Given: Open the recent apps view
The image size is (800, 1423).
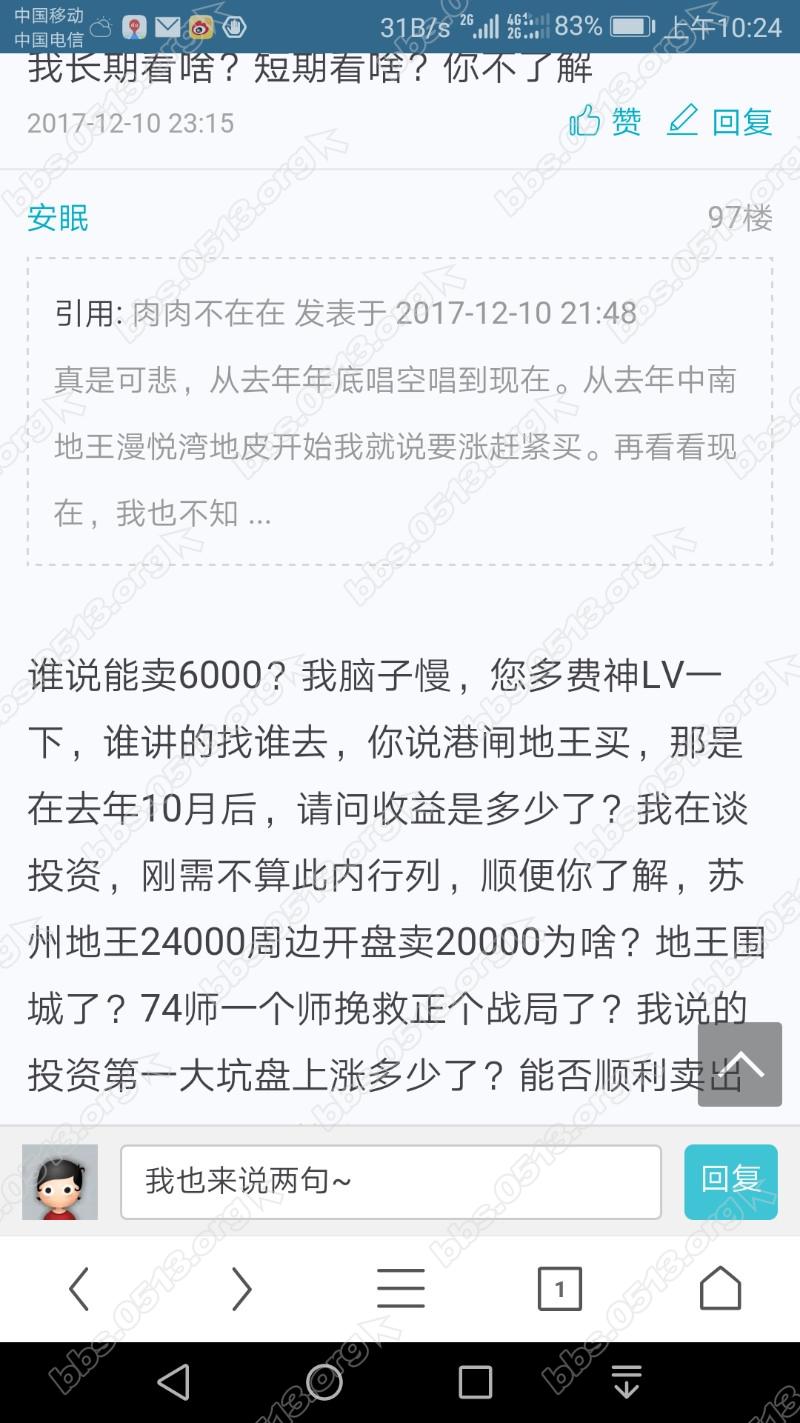Looking at the screenshot, I should 475,1382.
